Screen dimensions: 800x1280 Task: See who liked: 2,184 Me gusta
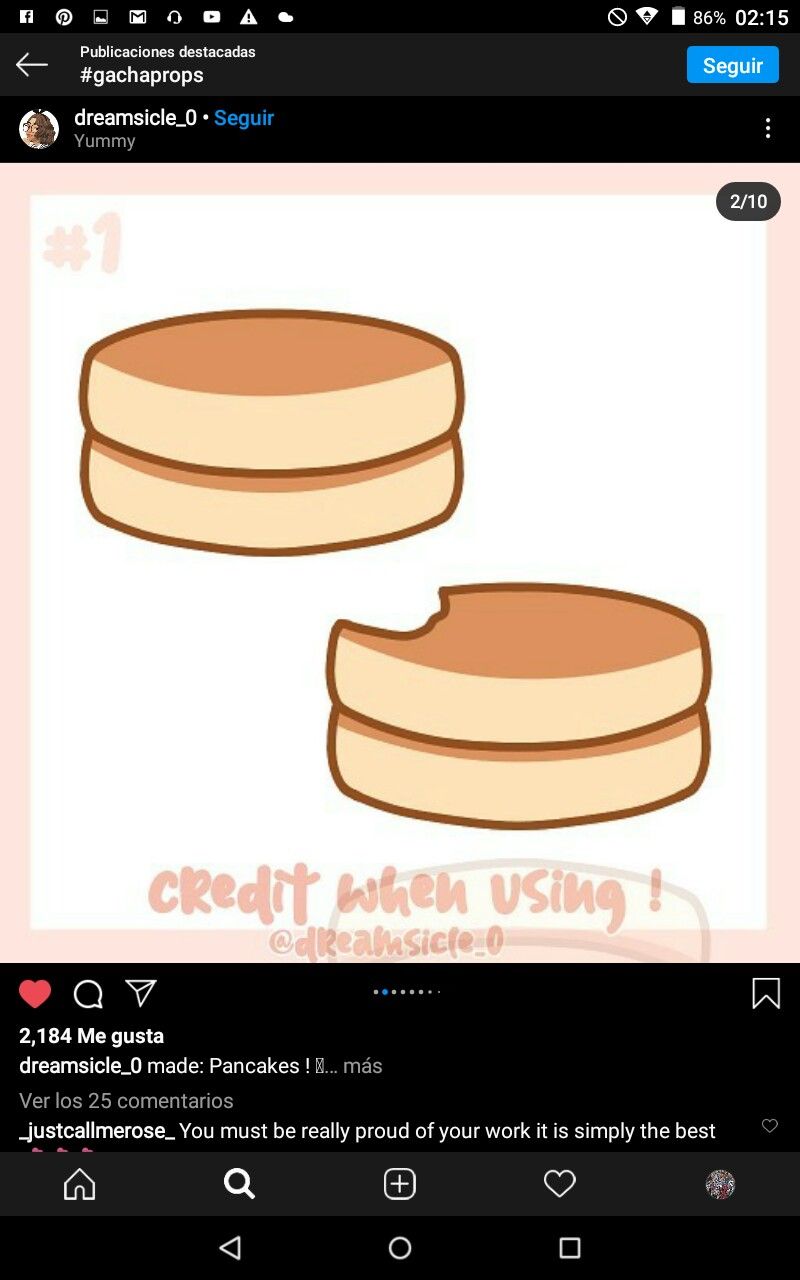click(x=91, y=1036)
